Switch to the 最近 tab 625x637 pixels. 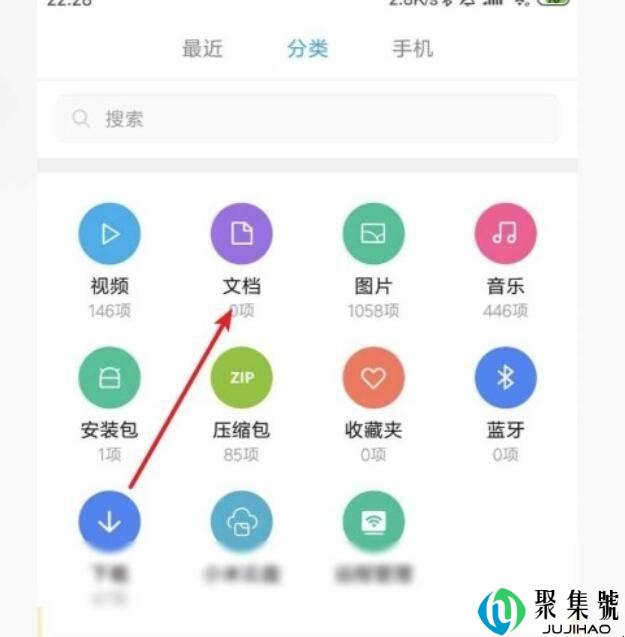(202, 48)
